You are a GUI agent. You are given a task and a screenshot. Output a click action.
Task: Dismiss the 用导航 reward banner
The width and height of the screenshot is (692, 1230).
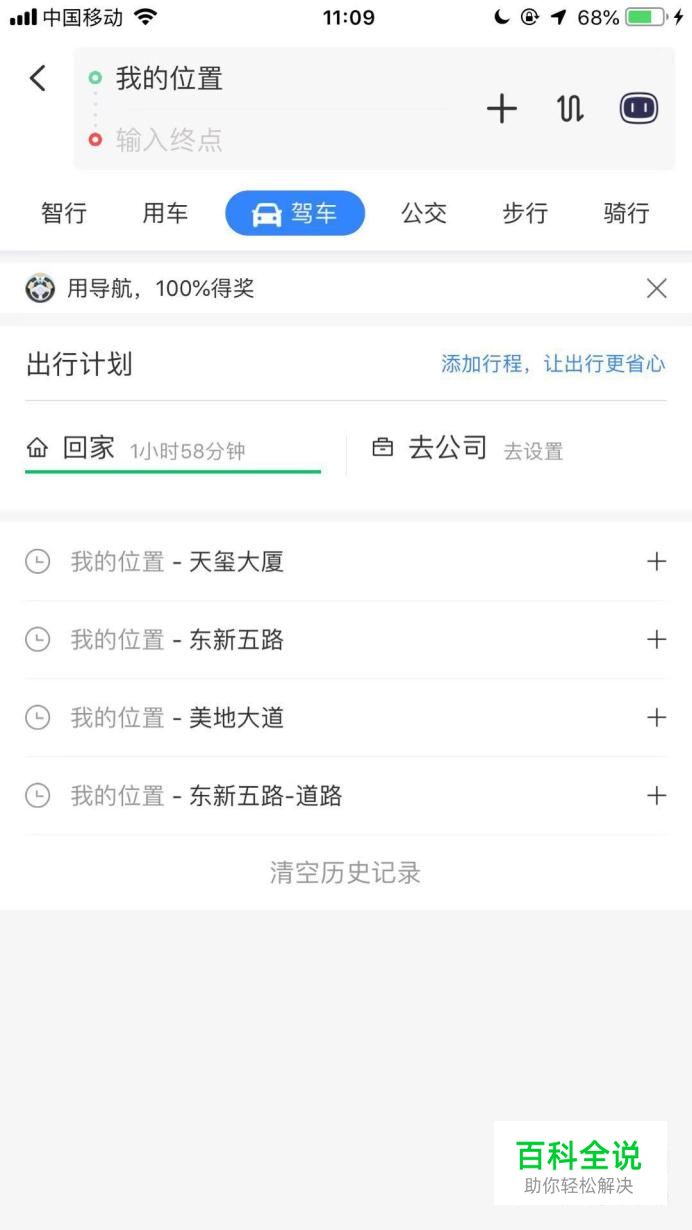click(656, 289)
